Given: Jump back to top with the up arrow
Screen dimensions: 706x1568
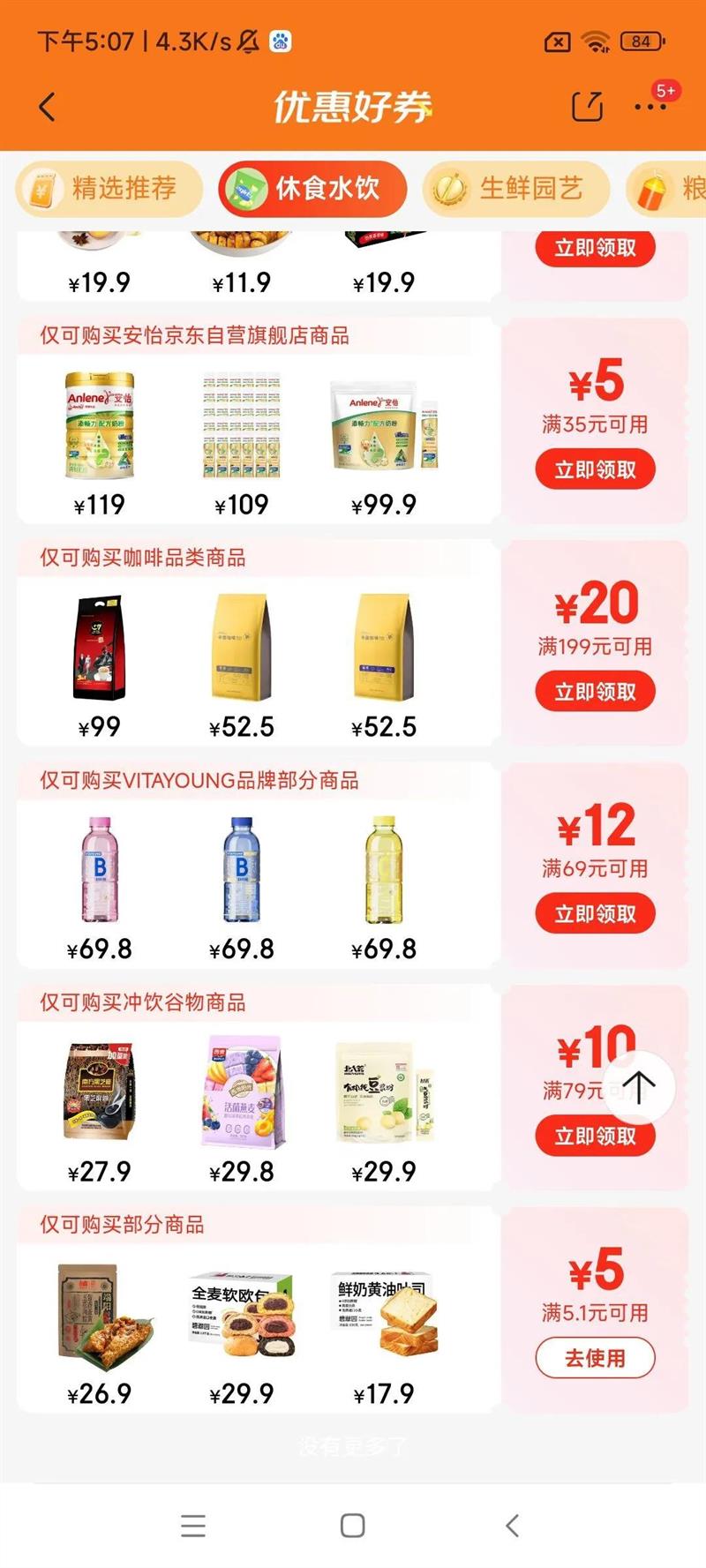Looking at the screenshot, I should 639,1087.
